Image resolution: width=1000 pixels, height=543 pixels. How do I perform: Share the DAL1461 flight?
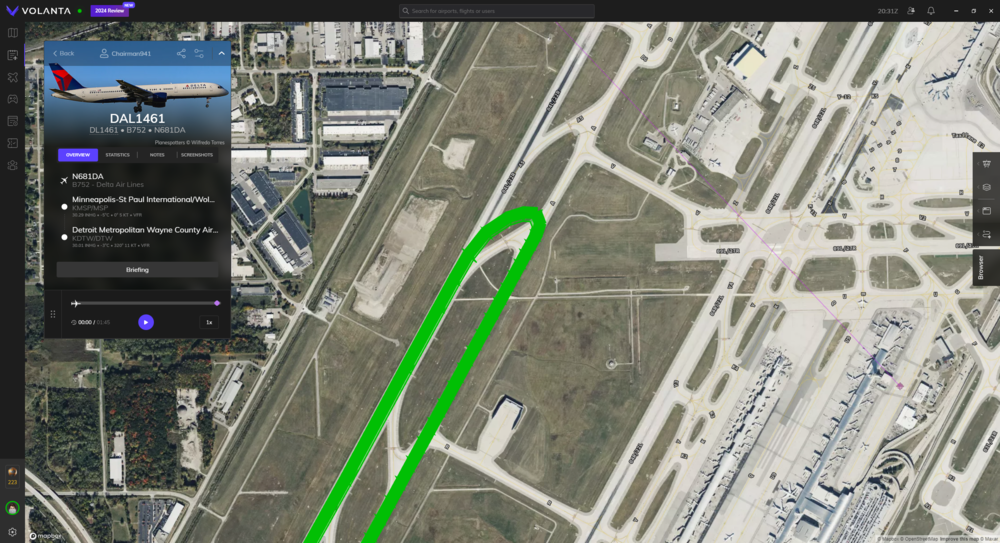pos(181,53)
